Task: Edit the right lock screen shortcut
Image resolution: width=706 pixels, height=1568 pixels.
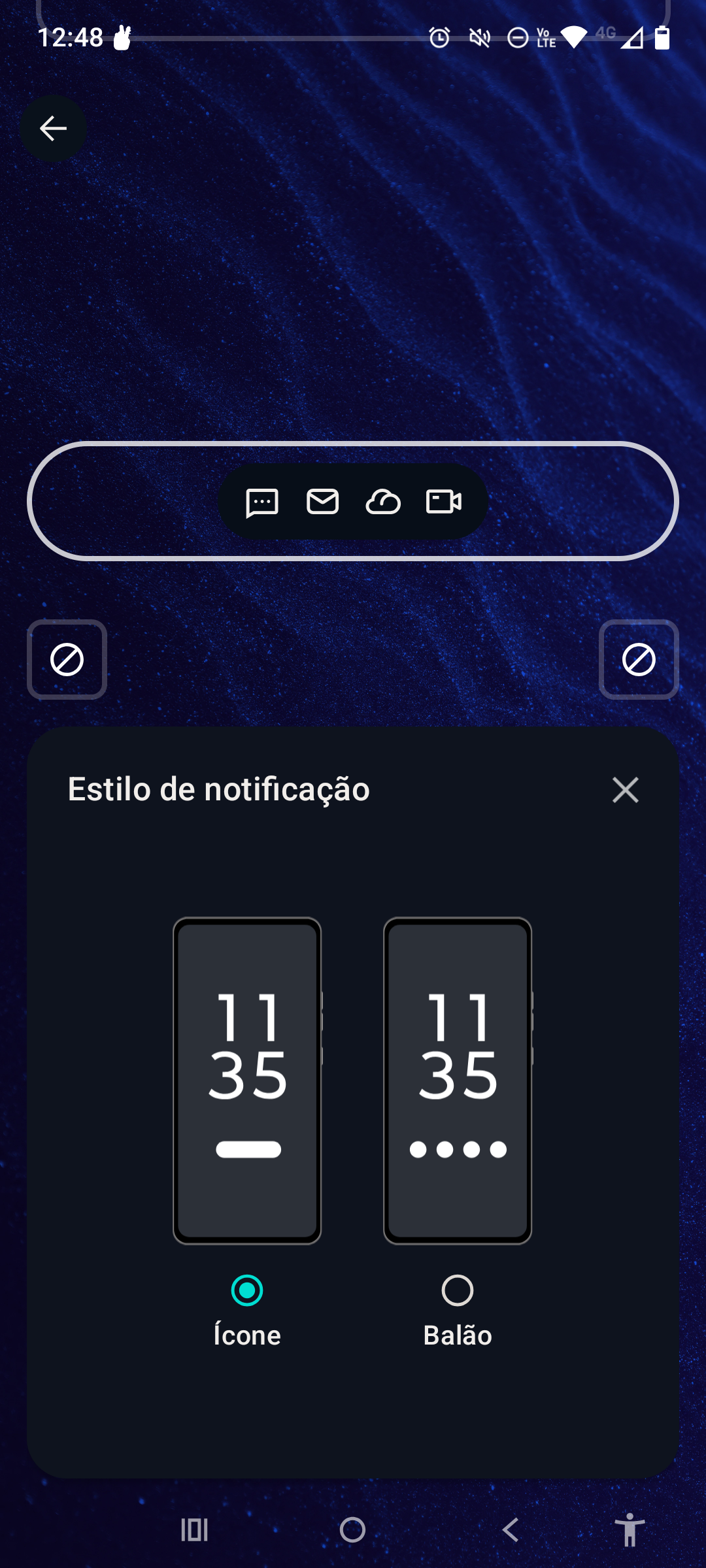Action: click(639, 659)
